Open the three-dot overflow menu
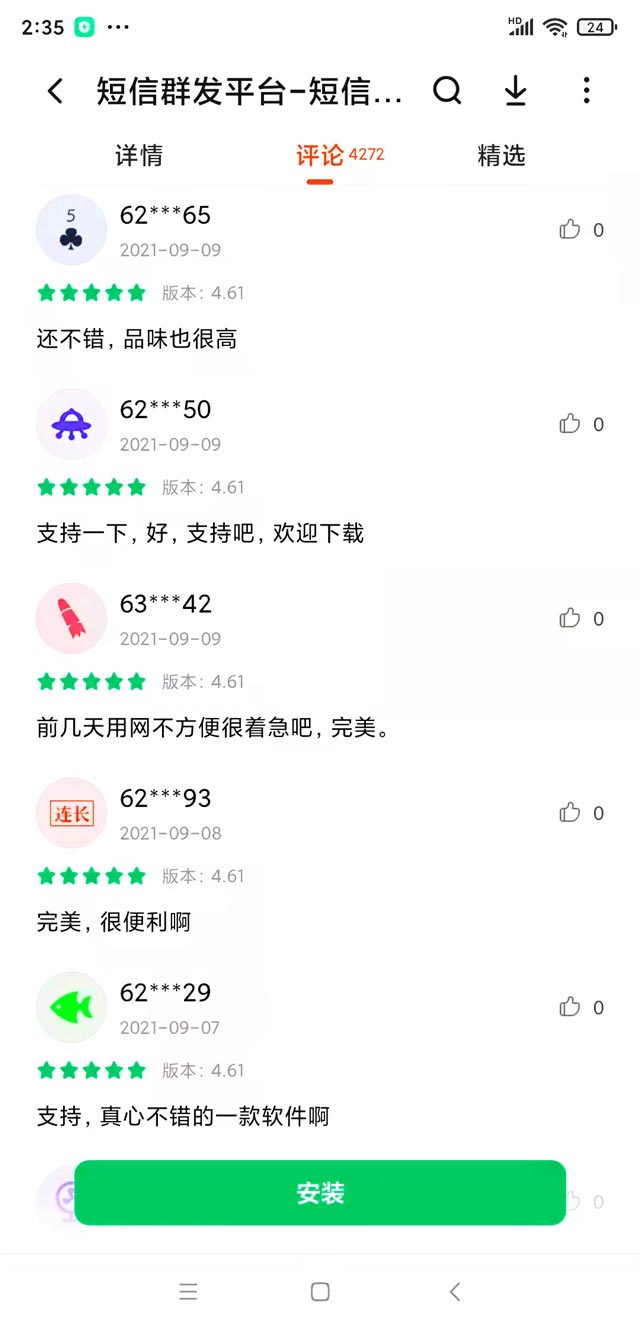 pos(586,91)
